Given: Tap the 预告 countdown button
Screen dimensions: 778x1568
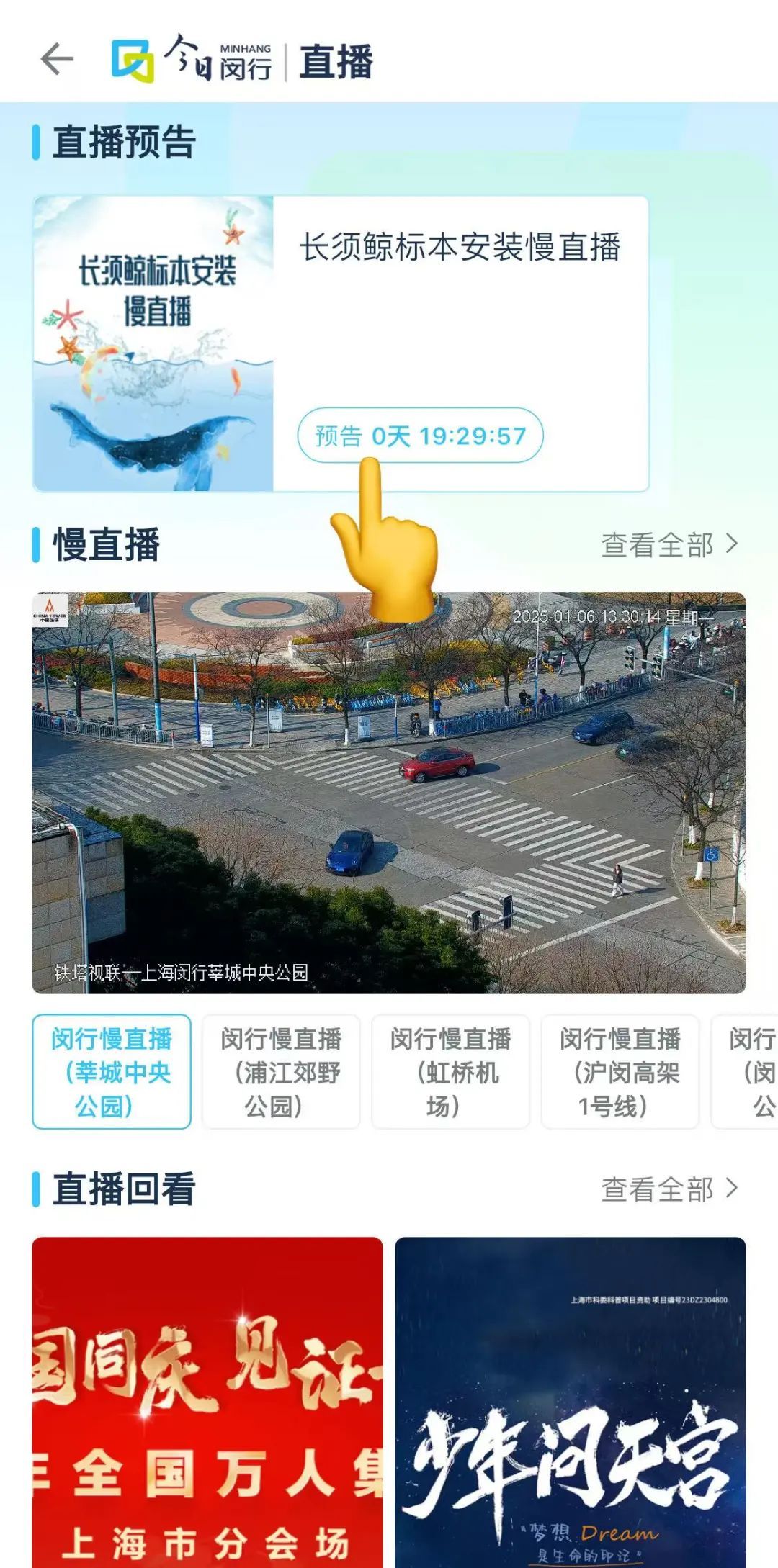Looking at the screenshot, I should (x=420, y=436).
